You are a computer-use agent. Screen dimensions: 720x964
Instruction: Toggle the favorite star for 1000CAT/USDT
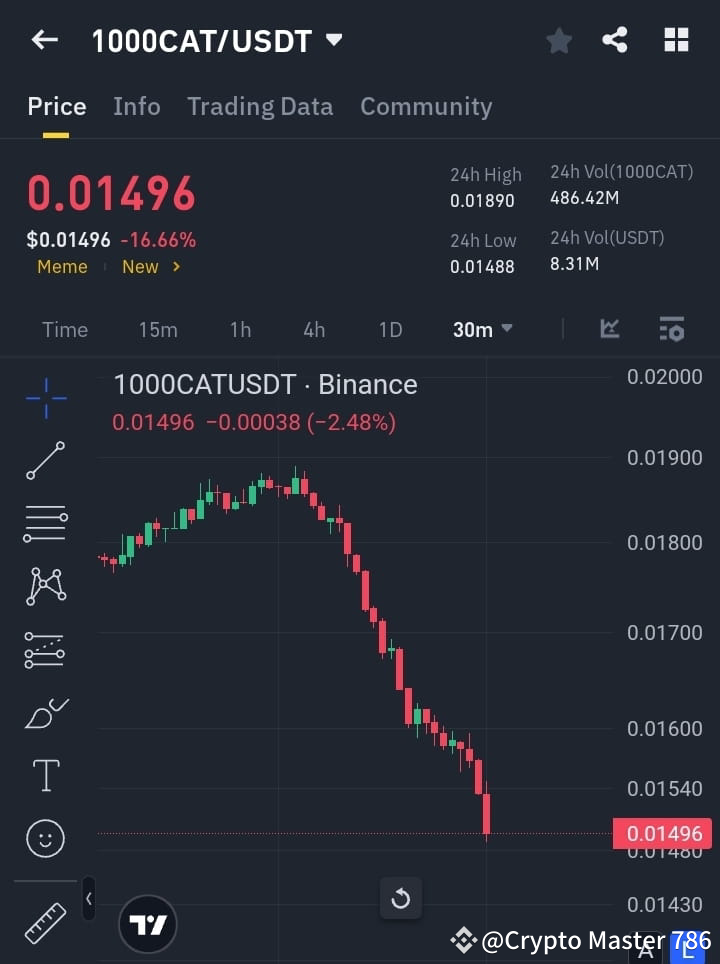click(558, 40)
